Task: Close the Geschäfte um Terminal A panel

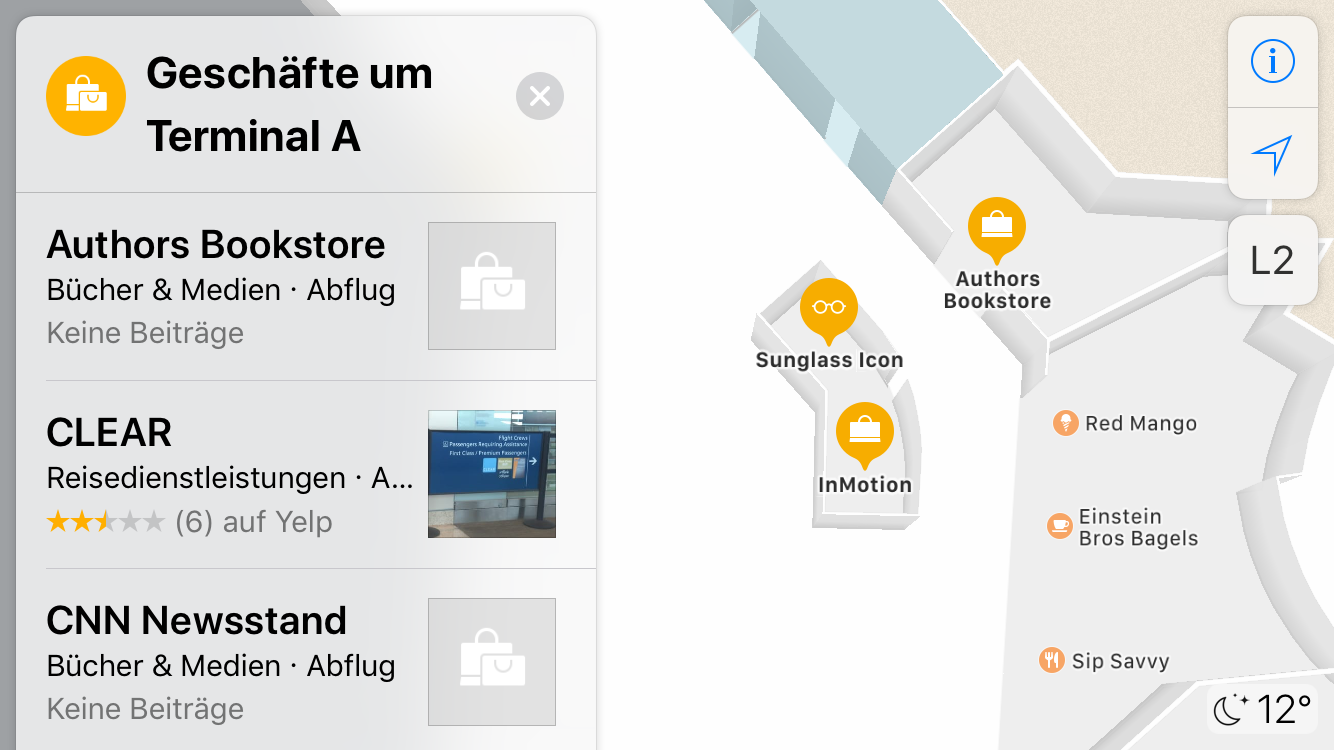Action: pos(540,97)
